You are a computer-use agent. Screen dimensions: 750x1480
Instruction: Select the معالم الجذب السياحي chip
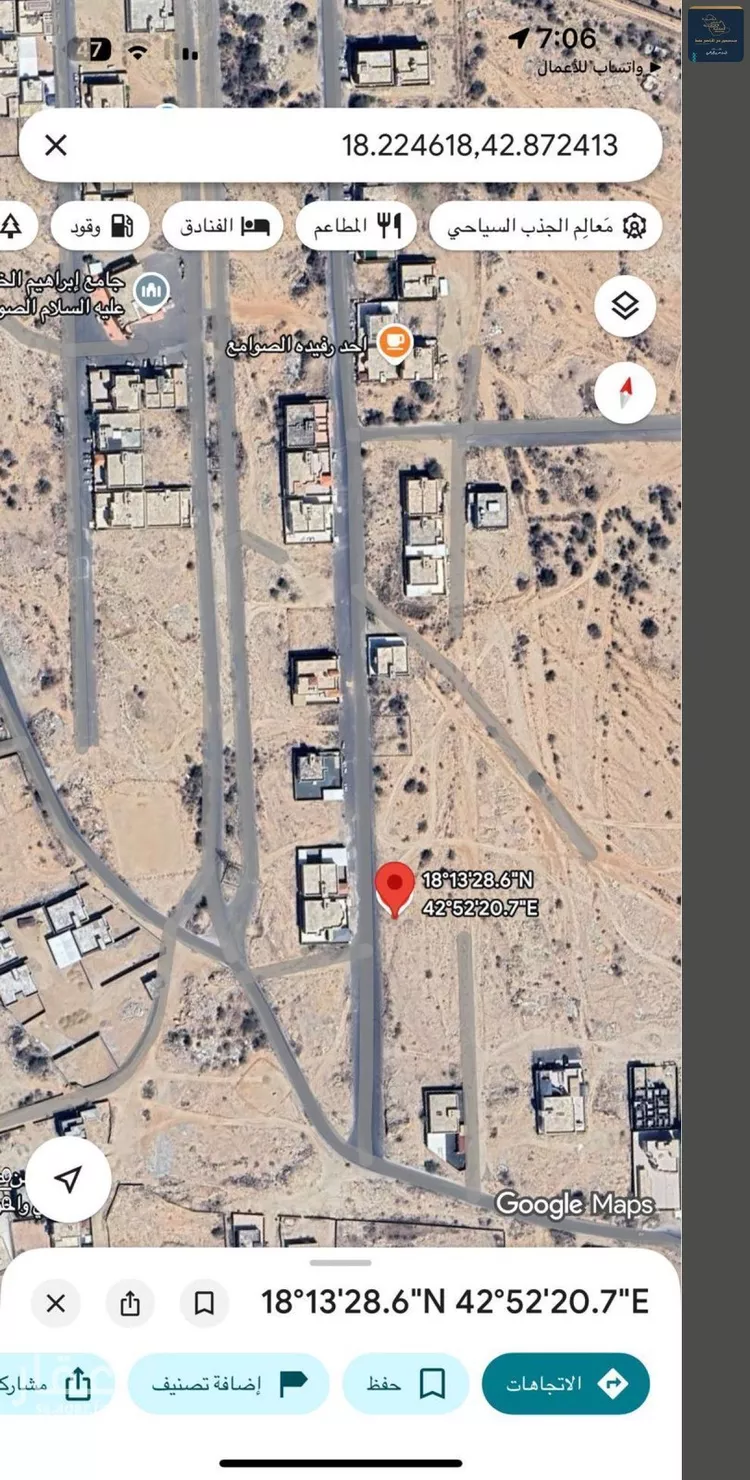545,227
